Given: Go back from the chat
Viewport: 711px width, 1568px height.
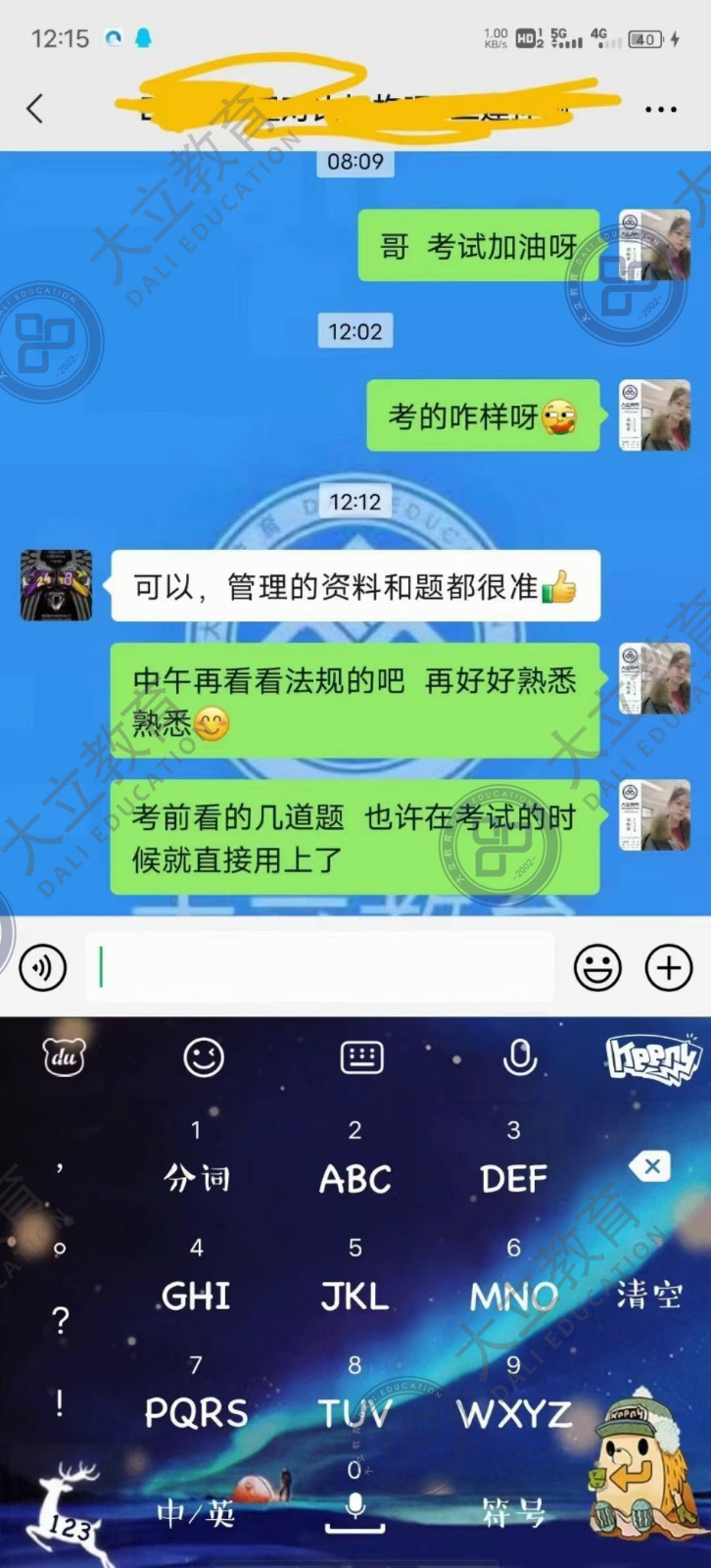Looking at the screenshot, I should tap(35, 109).
